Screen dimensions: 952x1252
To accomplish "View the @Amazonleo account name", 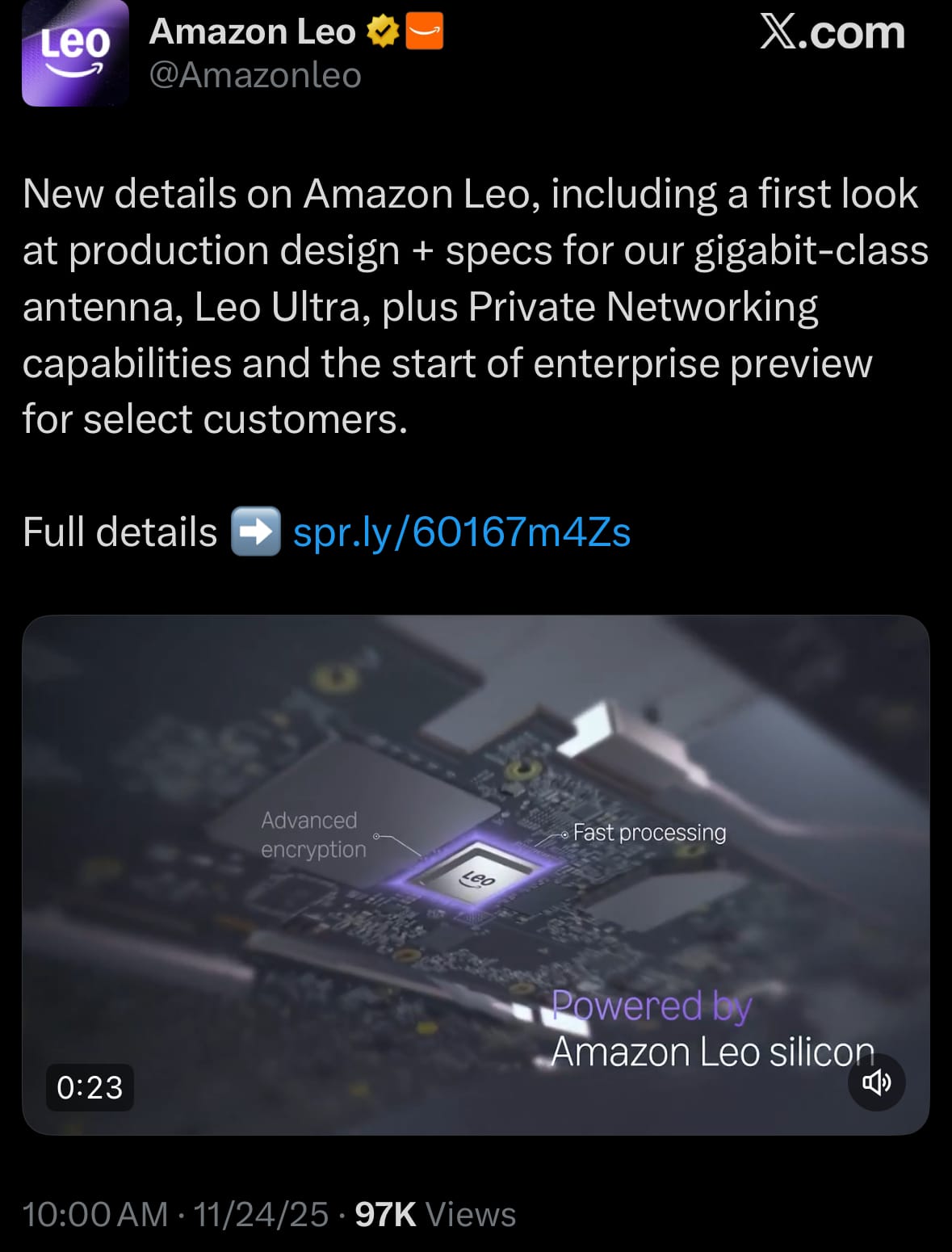I will coord(254,76).
